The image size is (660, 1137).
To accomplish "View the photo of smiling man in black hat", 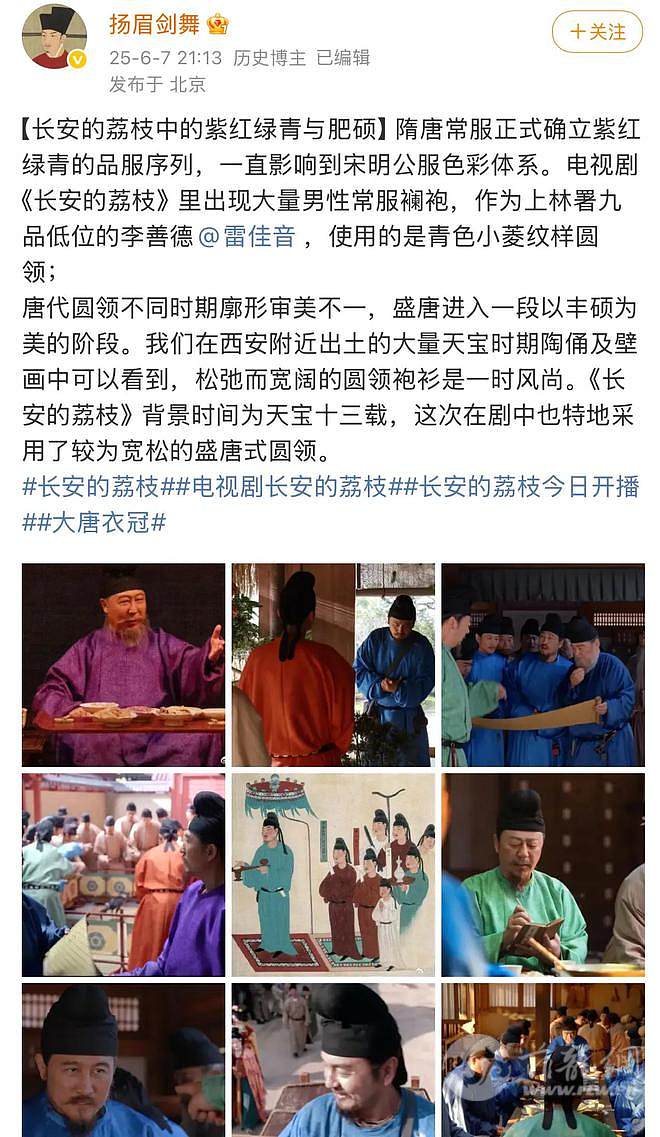I will click(x=334, y=1060).
